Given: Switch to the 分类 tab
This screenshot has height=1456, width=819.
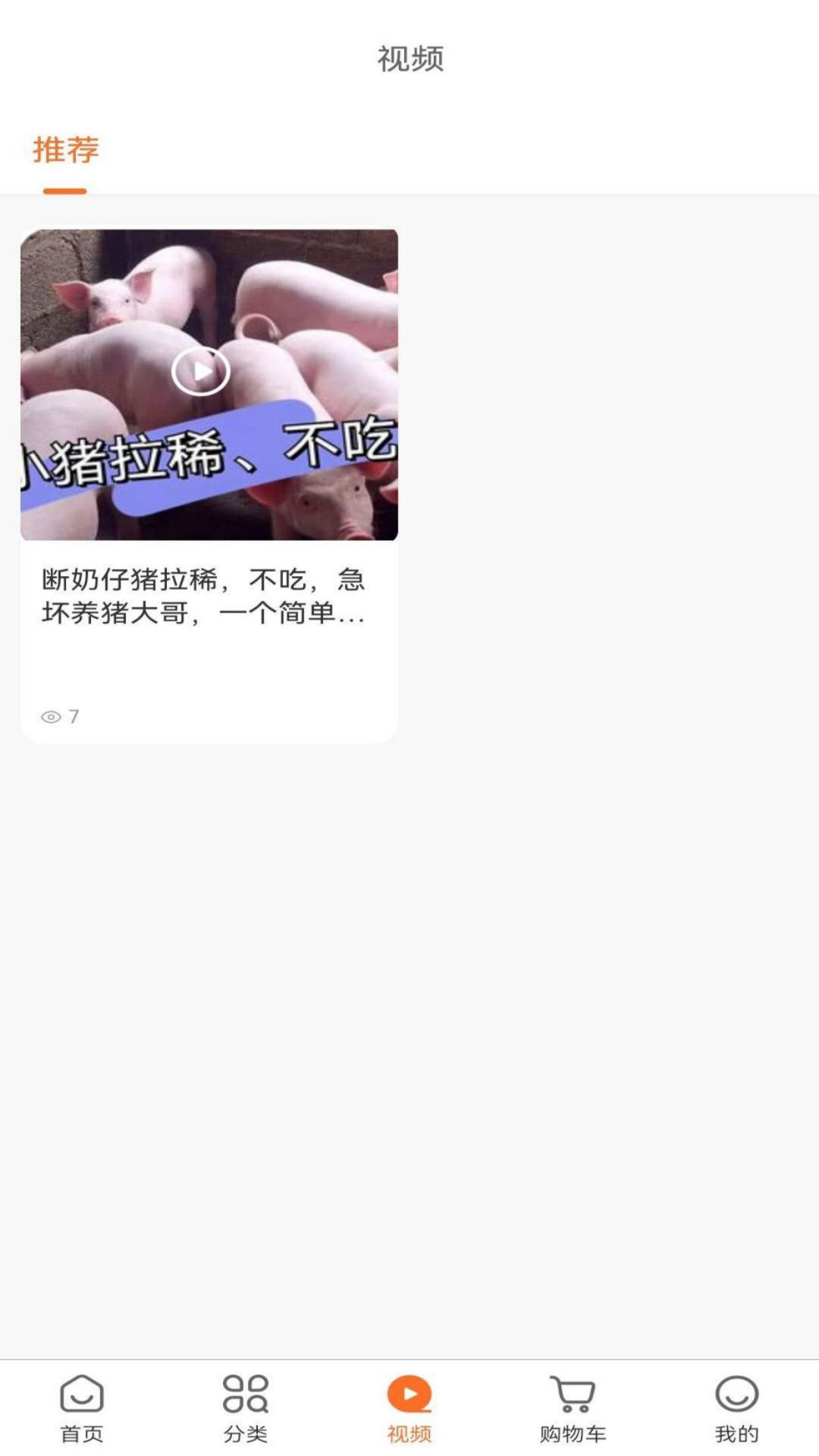Looking at the screenshot, I should tap(246, 1408).
